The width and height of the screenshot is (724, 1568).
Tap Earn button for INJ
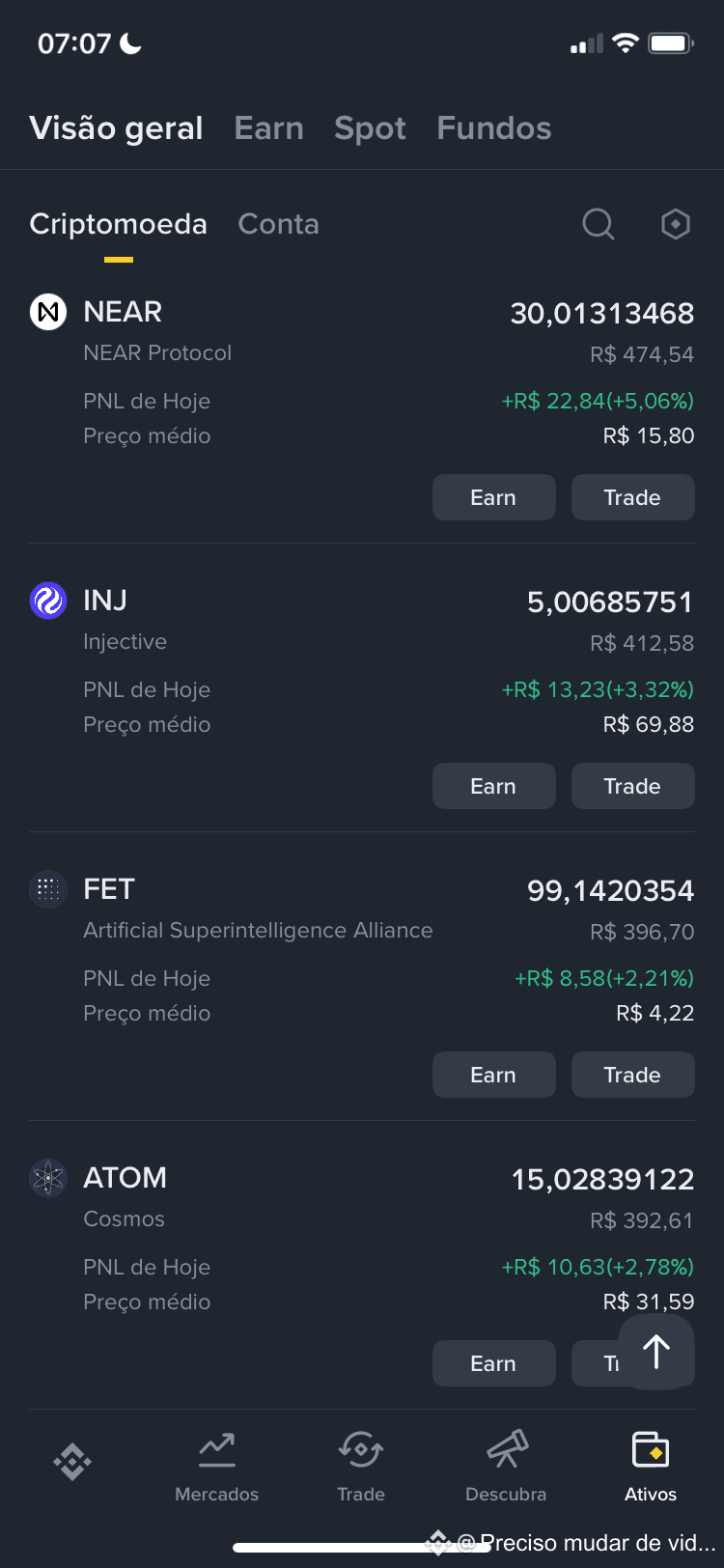point(493,786)
